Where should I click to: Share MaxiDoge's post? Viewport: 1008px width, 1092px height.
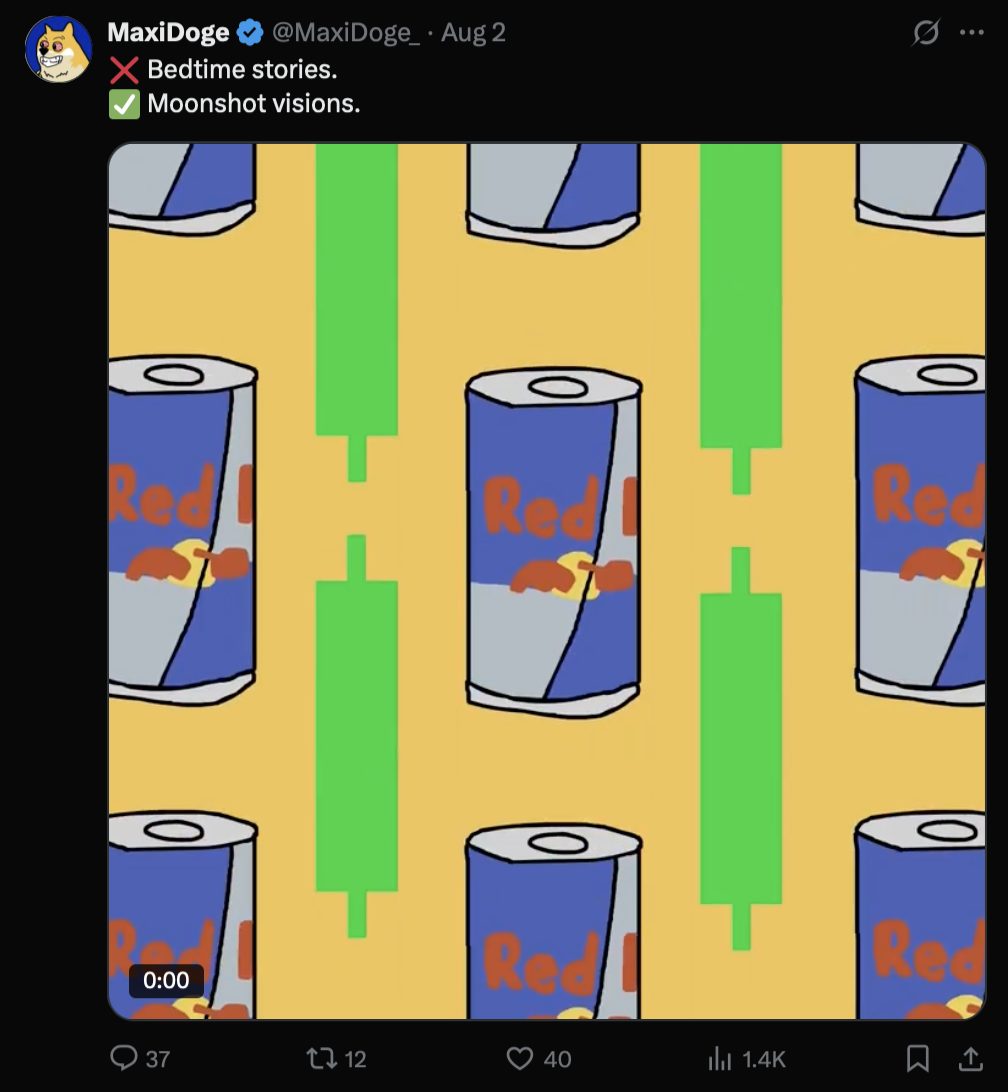(x=970, y=1058)
